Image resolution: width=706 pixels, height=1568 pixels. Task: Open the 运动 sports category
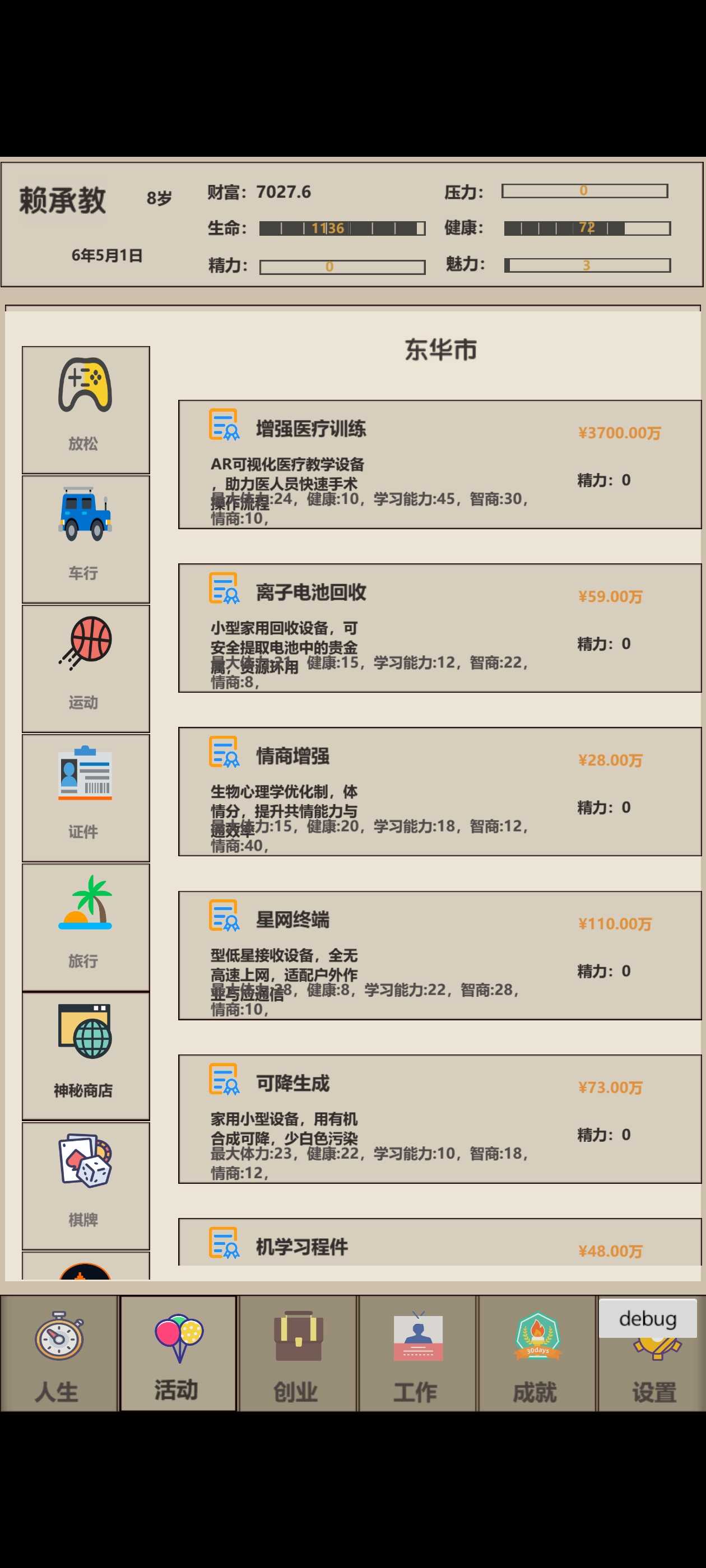pos(85,668)
